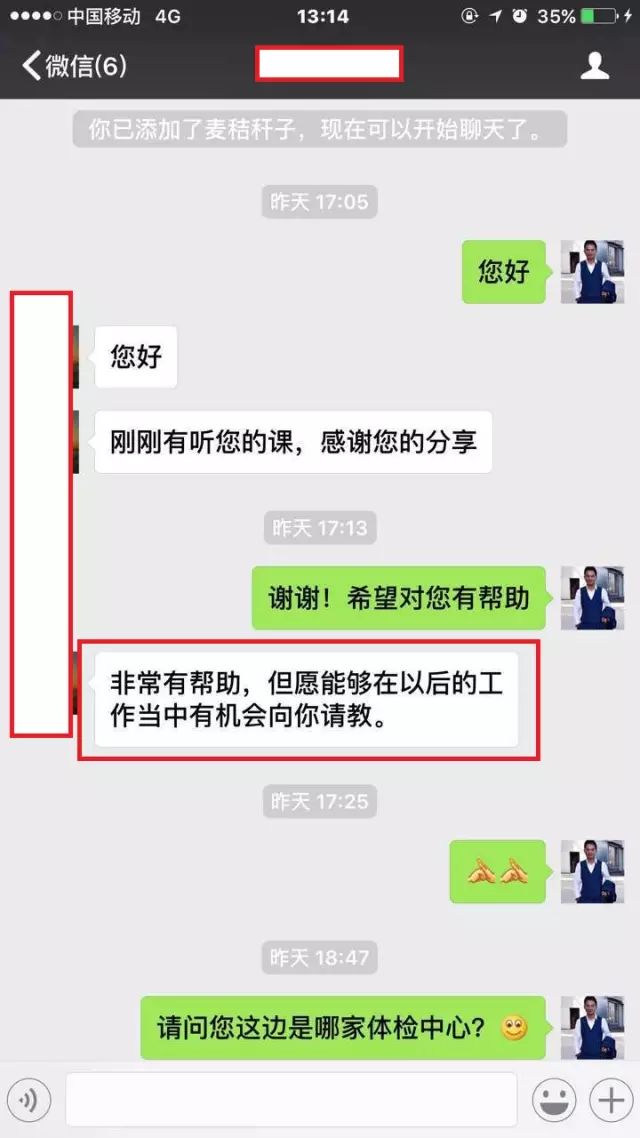Screen dimensions: 640x1138
Task: Tap sender's avatar beside the 您好 message
Action: click(592, 271)
